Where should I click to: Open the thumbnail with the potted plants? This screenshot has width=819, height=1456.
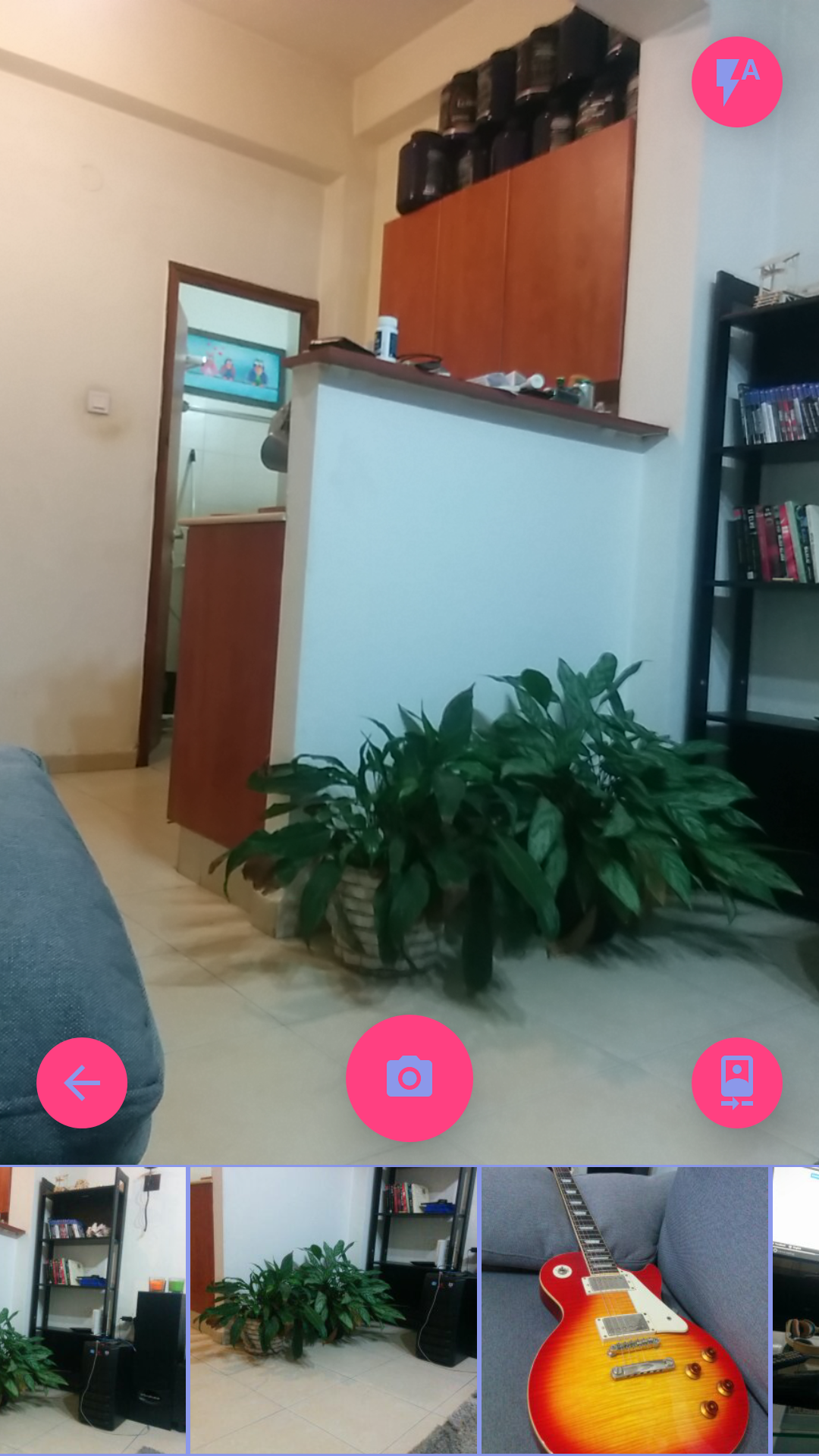(x=334, y=1310)
